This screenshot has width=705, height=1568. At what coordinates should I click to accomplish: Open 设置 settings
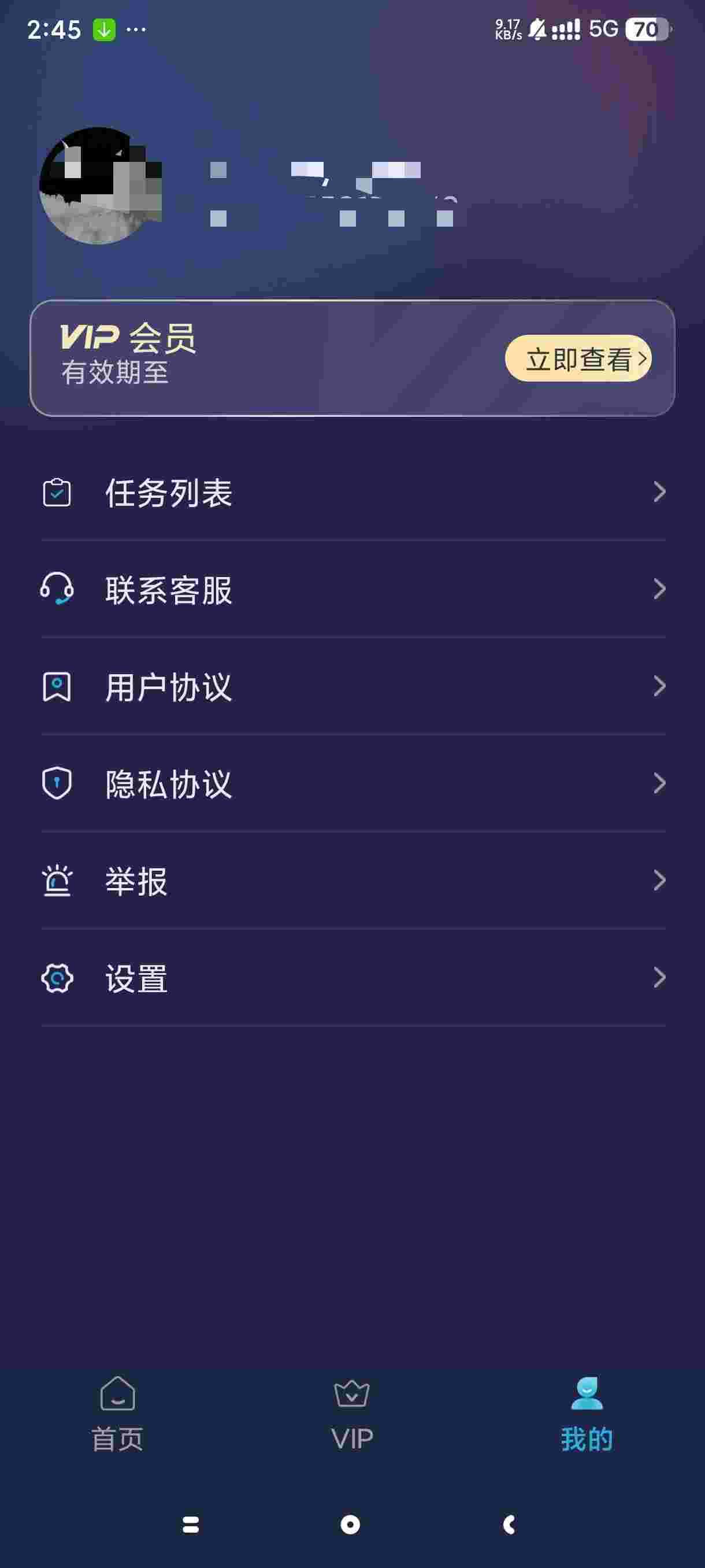353,978
